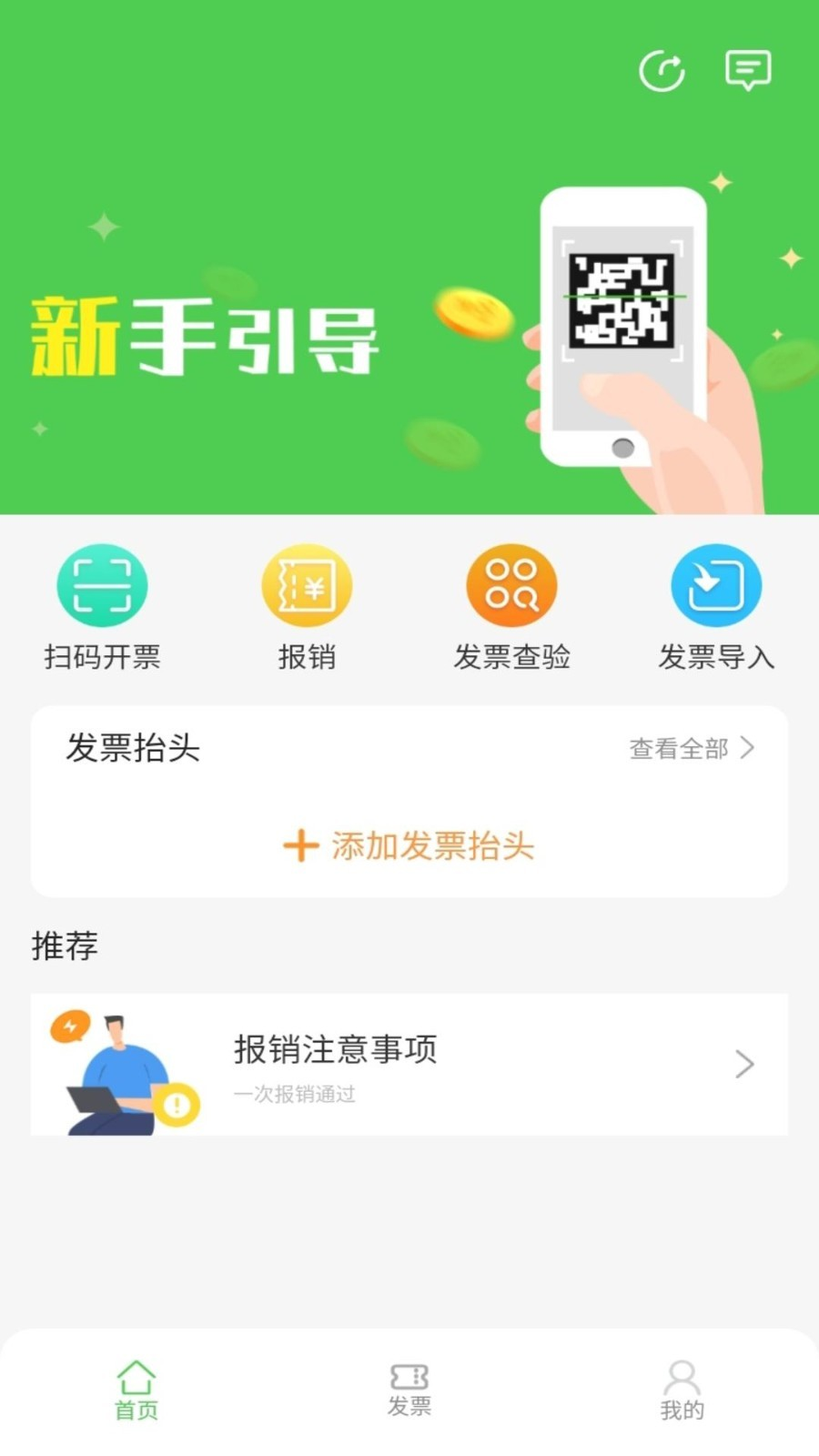Tap the 发票抬头 section title

point(133,749)
